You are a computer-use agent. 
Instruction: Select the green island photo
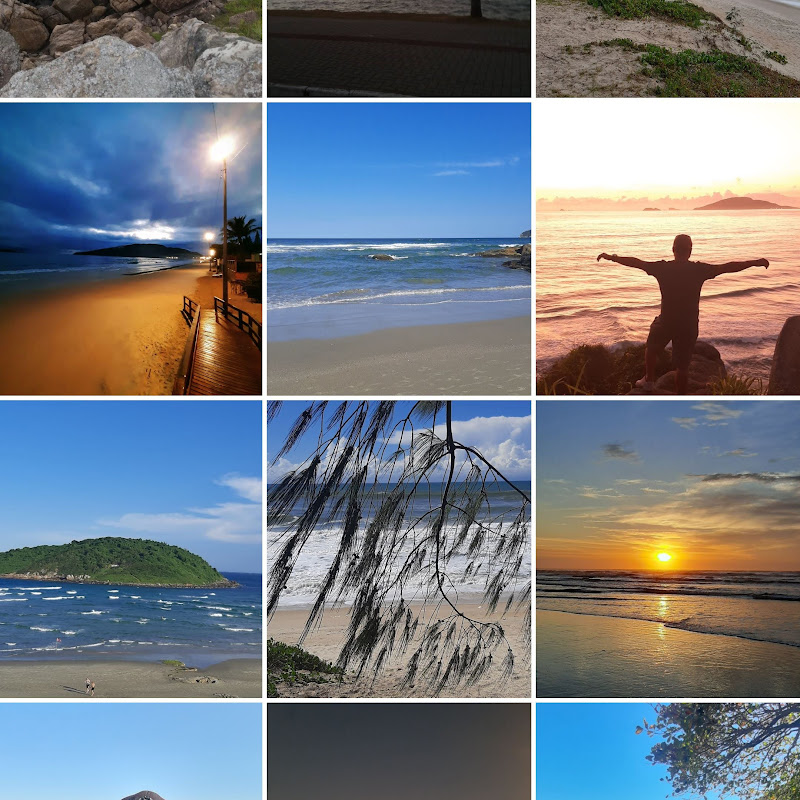tap(131, 549)
